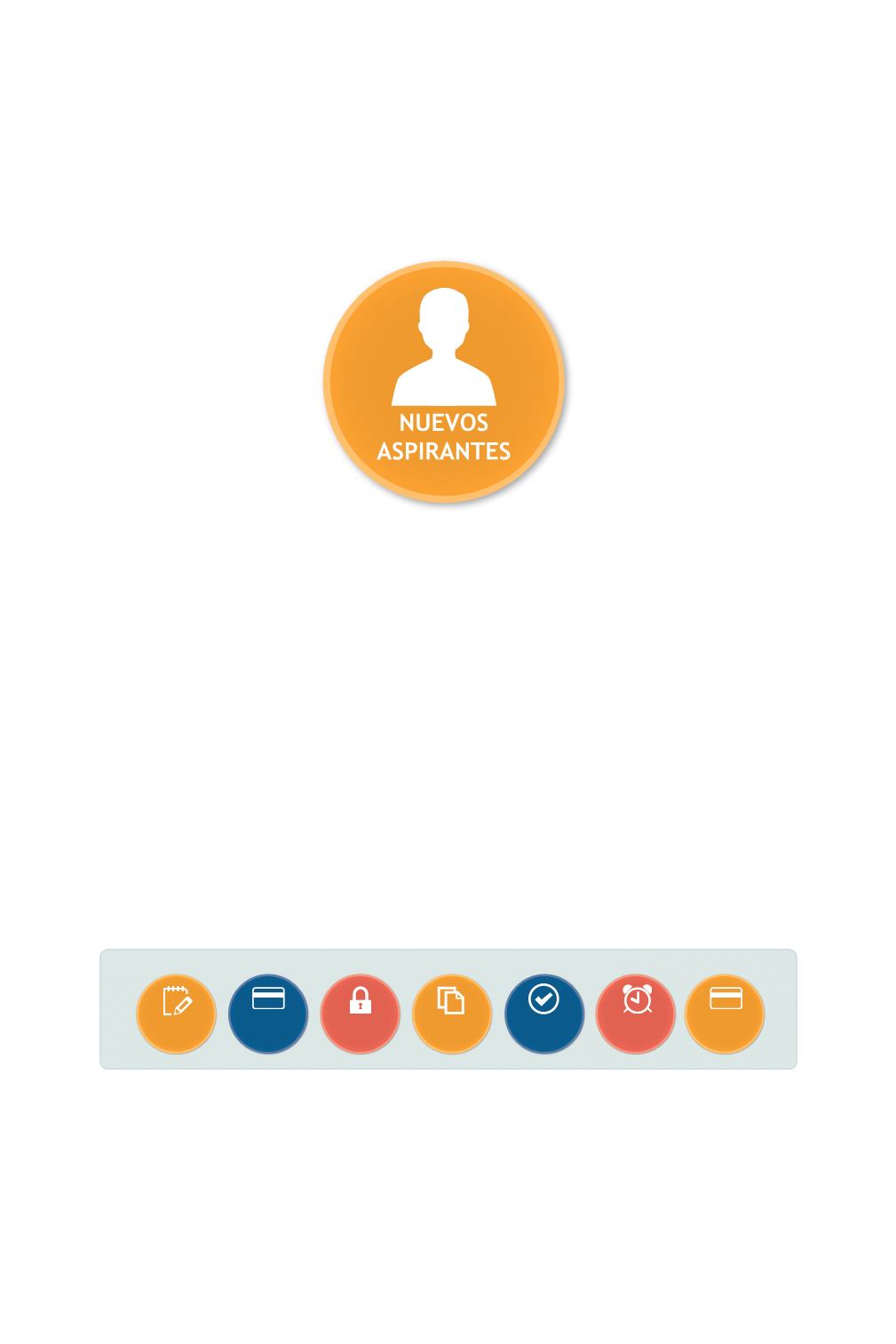Select the orange credit card button
This screenshot has width=896, height=1344.
pos(726,1013)
